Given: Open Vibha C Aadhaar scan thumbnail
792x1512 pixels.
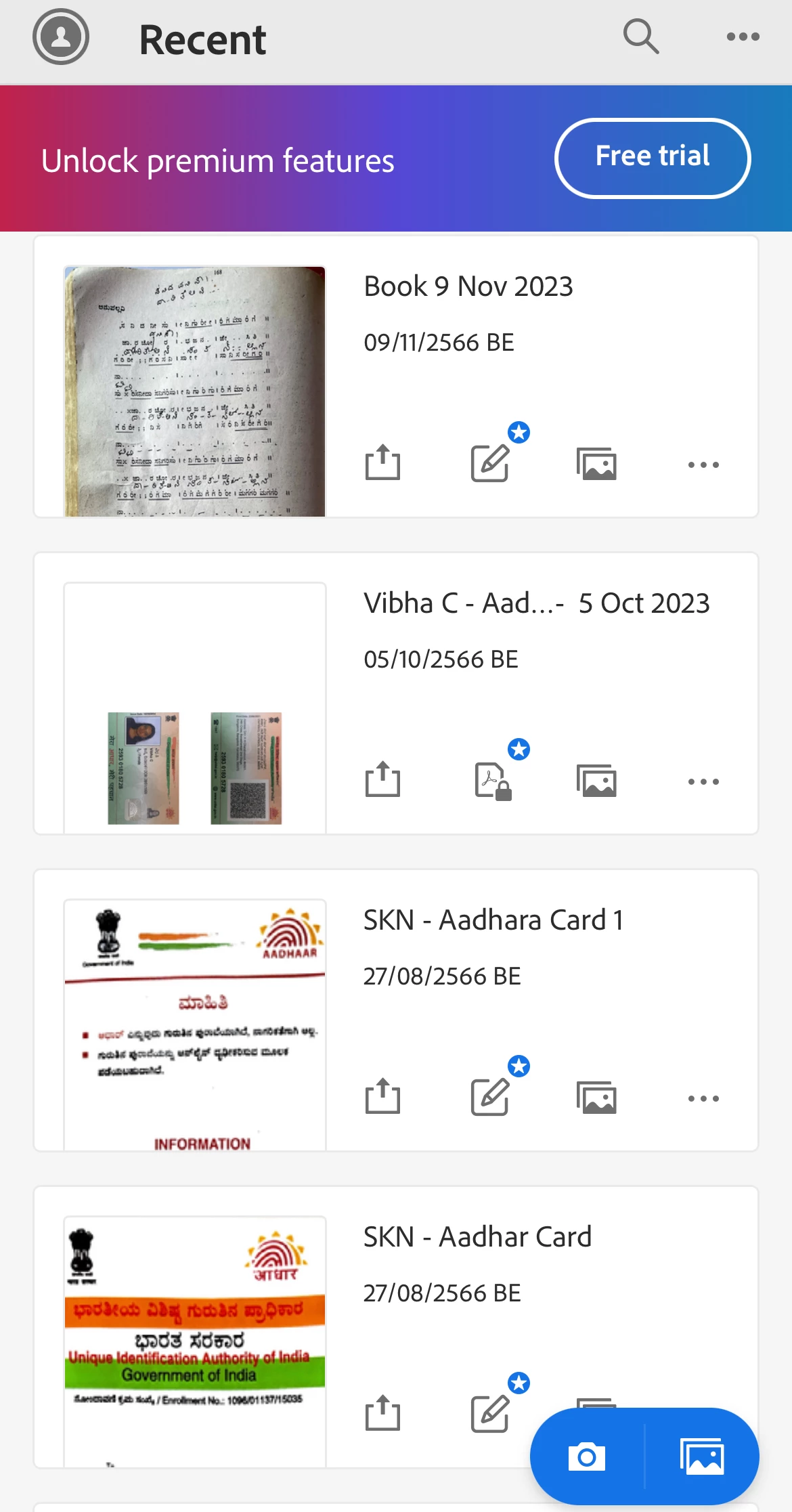Looking at the screenshot, I should click(x=195, y=708).
